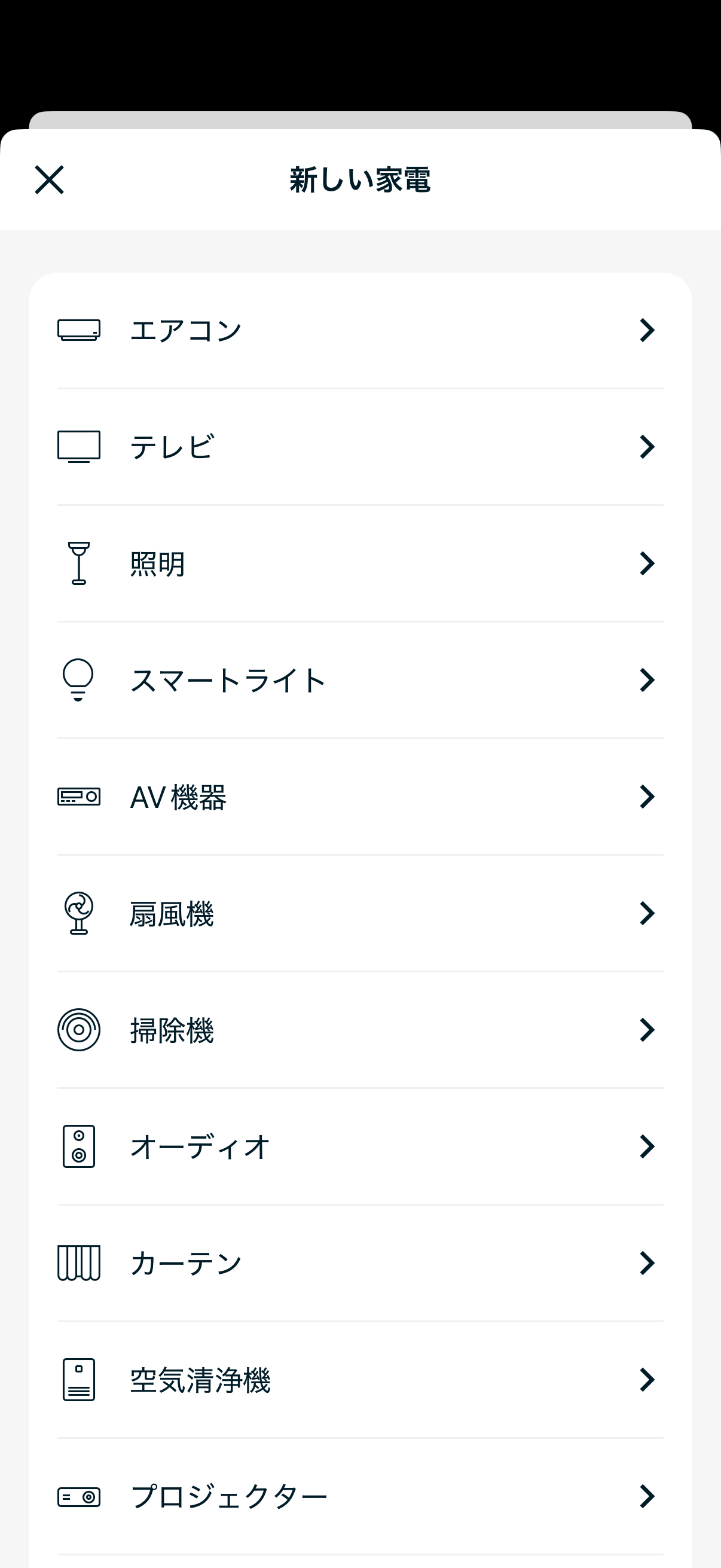
Task: Click the 照明 ceiling light icon
Action: 78,563
